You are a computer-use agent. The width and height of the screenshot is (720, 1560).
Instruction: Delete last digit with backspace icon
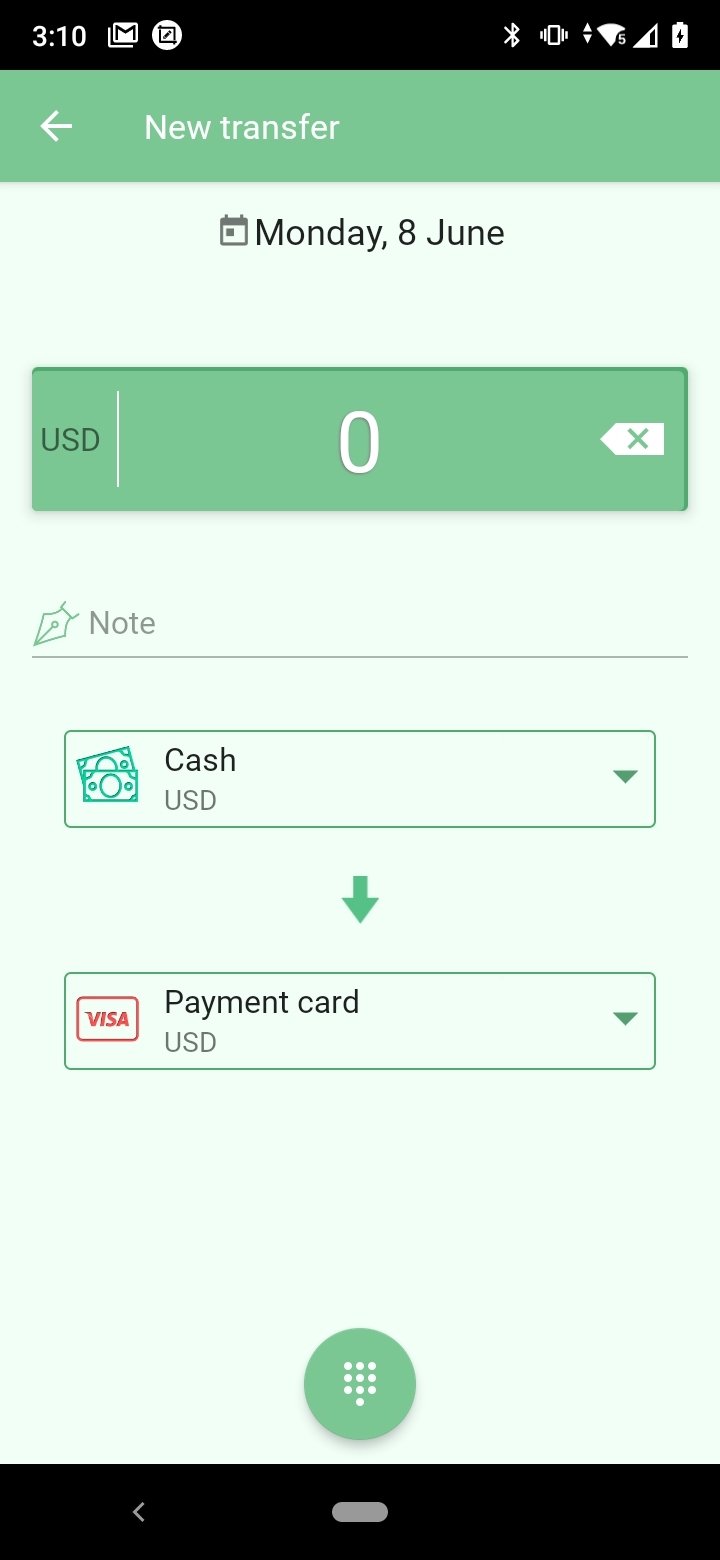tap(632, 439)
